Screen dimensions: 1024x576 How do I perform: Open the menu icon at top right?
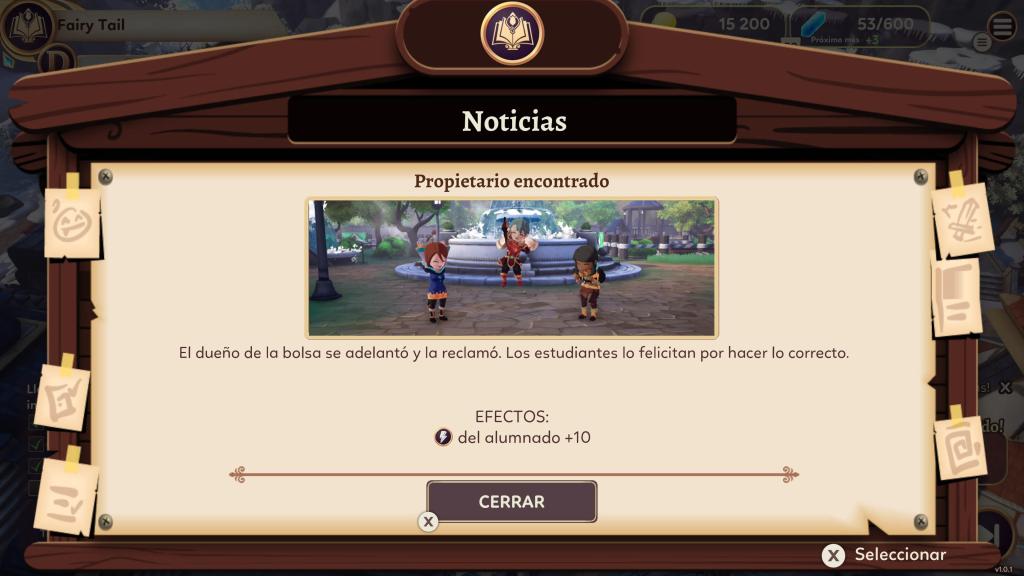tap(1002, 27)
